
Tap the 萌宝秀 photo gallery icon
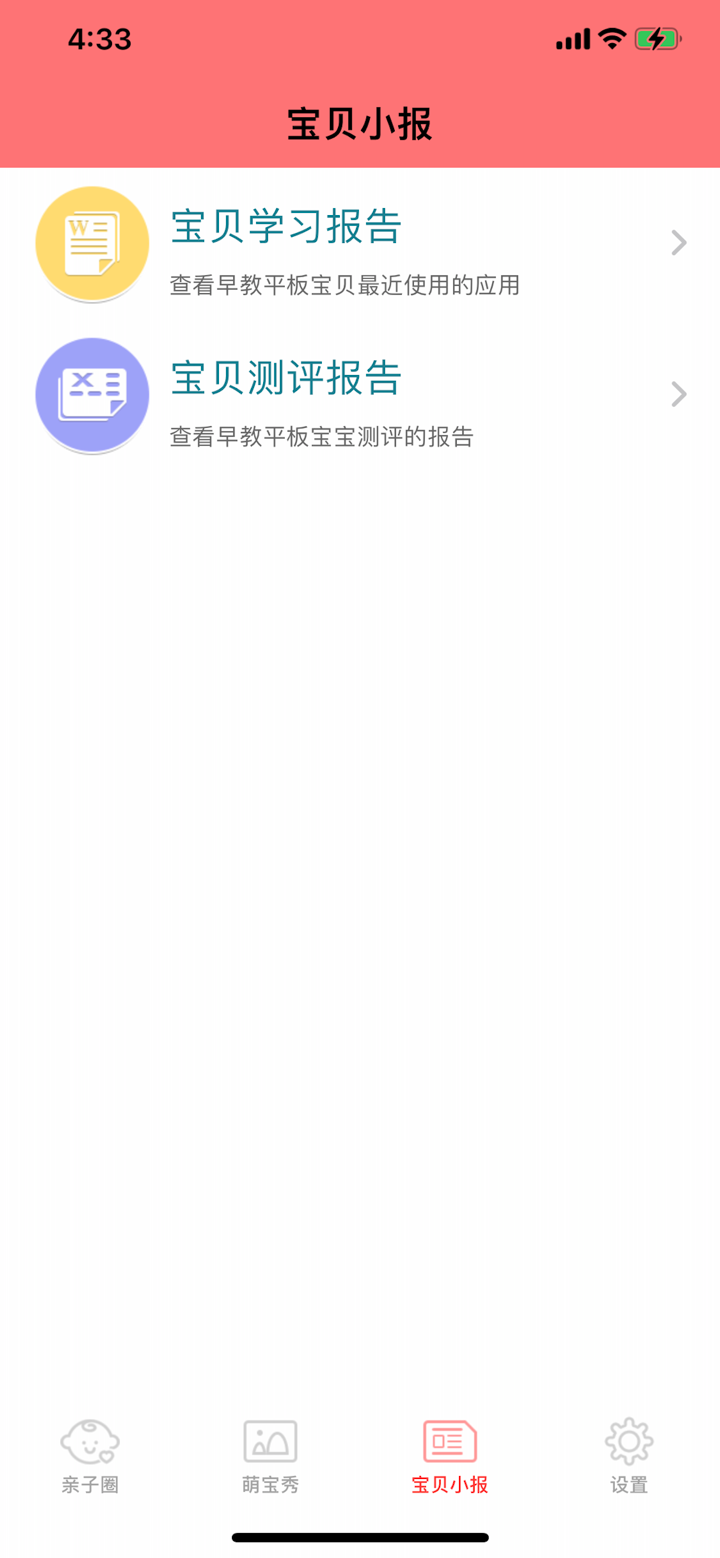pyautogui.click(x=269, y=1440)
